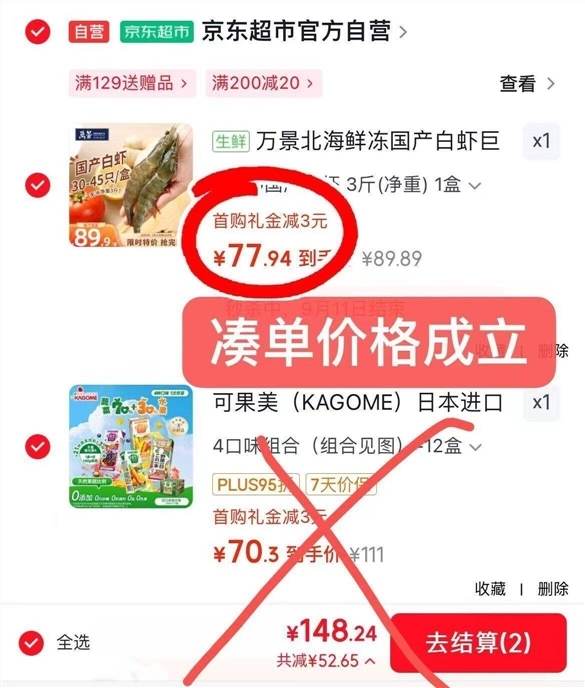Open the 满200减20 promotion
Image resolution: width=585 pixels, height=688 pixels.
(x=263, y=83)
